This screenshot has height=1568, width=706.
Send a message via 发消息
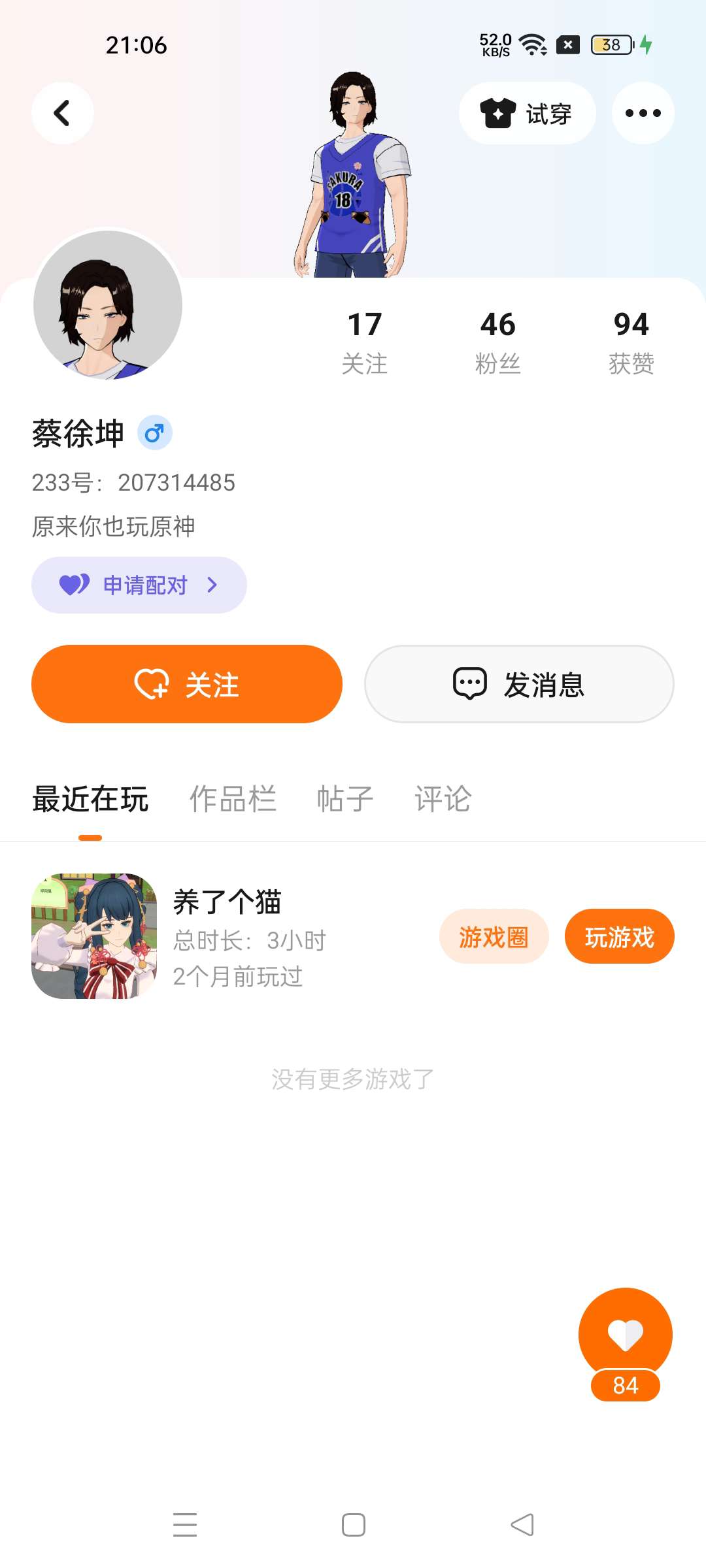pos(519,684)
